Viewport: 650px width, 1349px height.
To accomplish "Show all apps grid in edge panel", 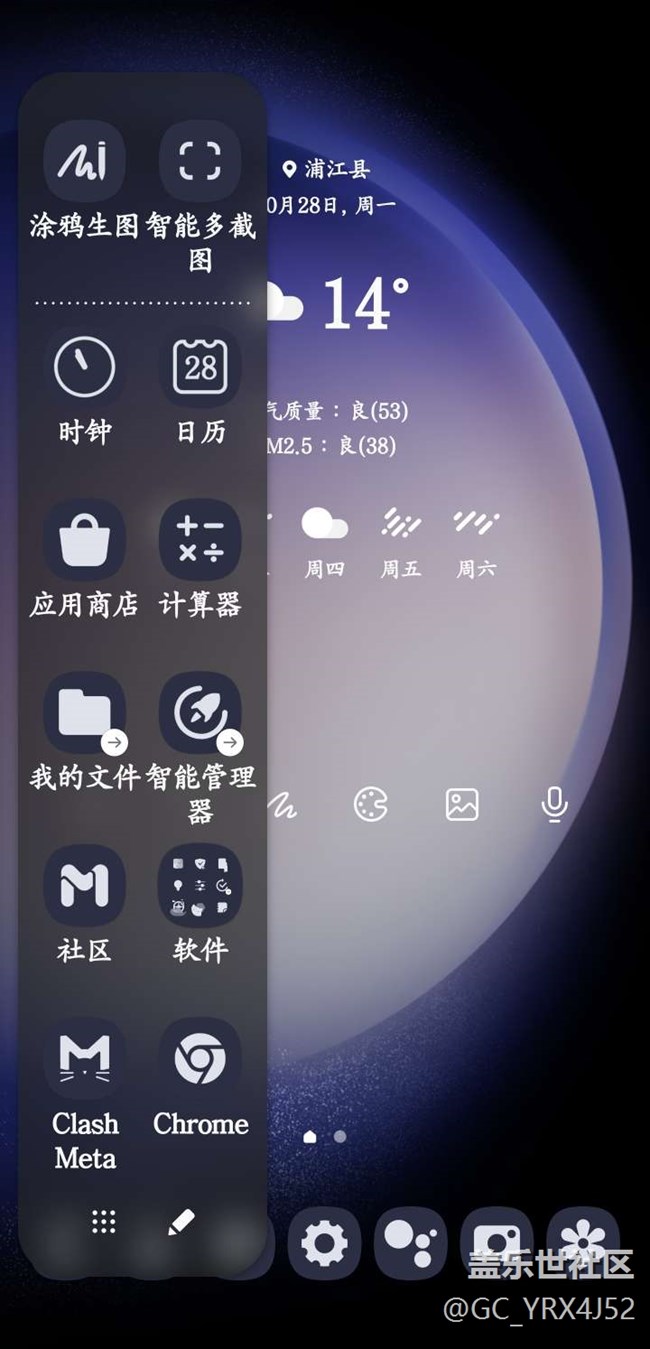I will coord(104,1221).
